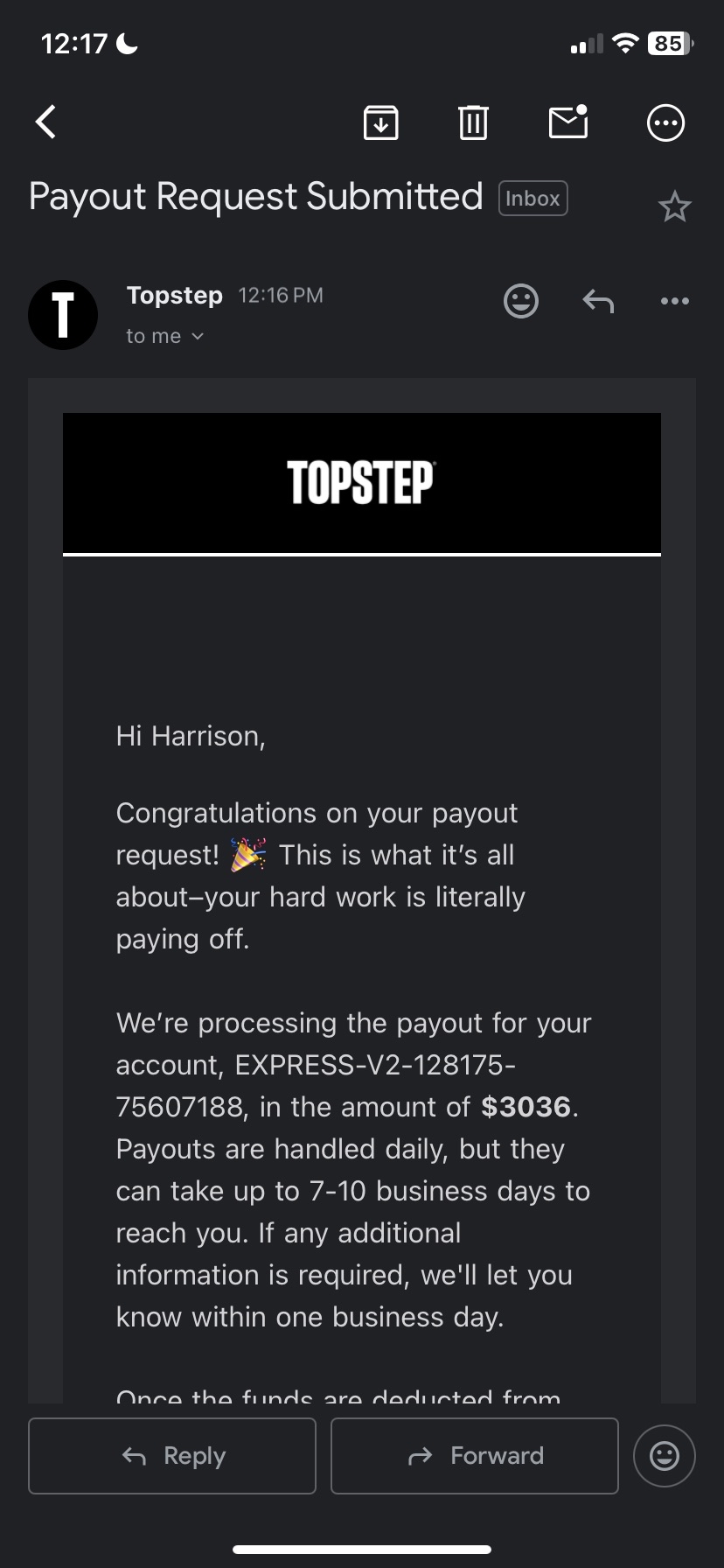724x1568 pixels.
Task: Open Topstep sender avatar
Action: click(63, 315)
